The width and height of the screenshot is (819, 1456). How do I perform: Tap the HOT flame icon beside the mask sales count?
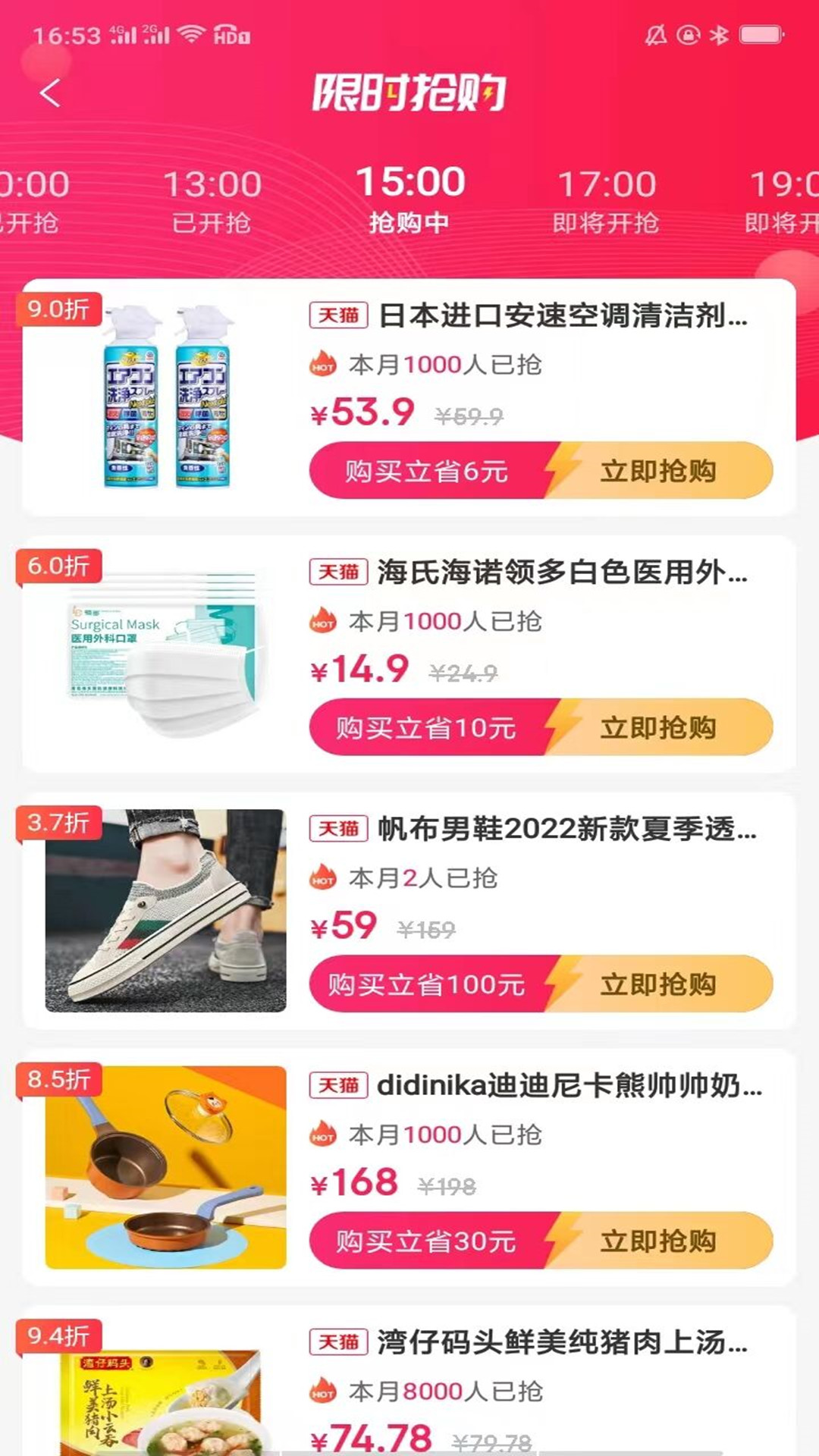322,620
